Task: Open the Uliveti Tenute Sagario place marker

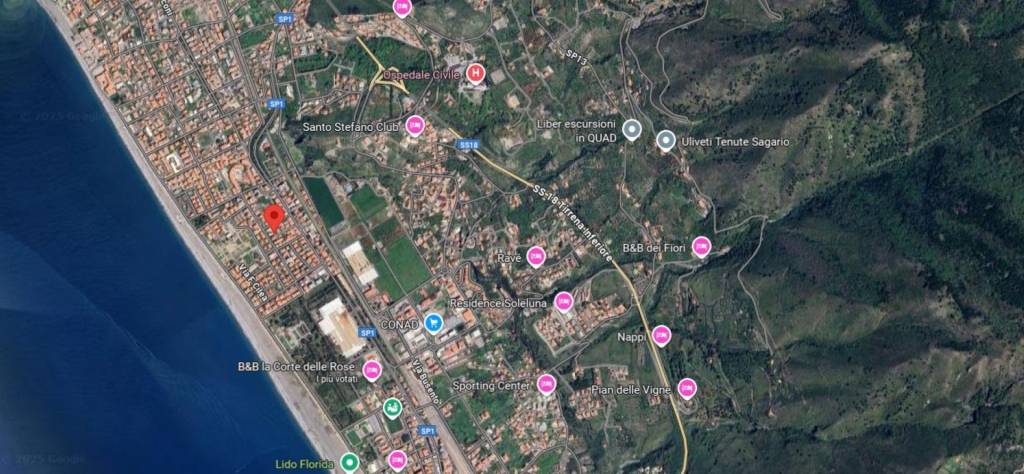Action: click(666, 141)
